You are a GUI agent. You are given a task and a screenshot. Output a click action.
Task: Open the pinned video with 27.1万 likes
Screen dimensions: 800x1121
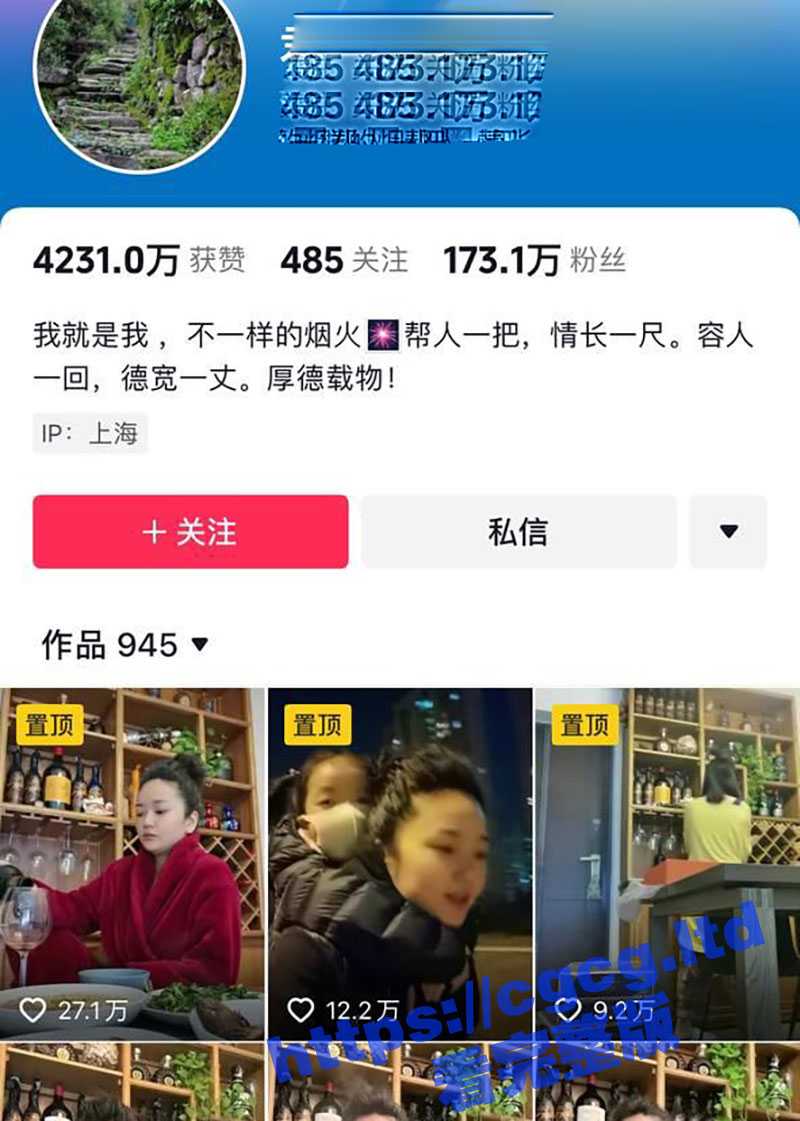click(132, 860)
